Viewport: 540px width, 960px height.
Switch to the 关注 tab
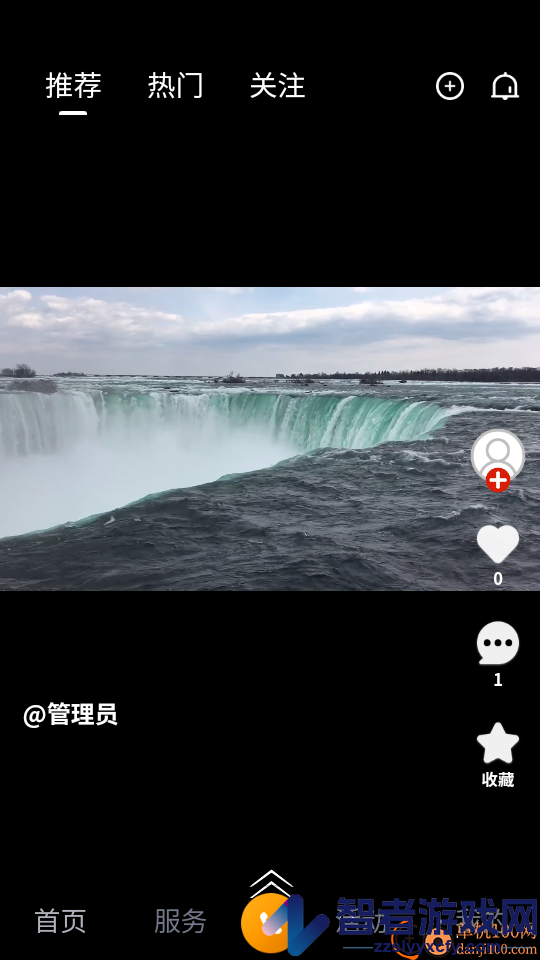(x=277, y=86)
